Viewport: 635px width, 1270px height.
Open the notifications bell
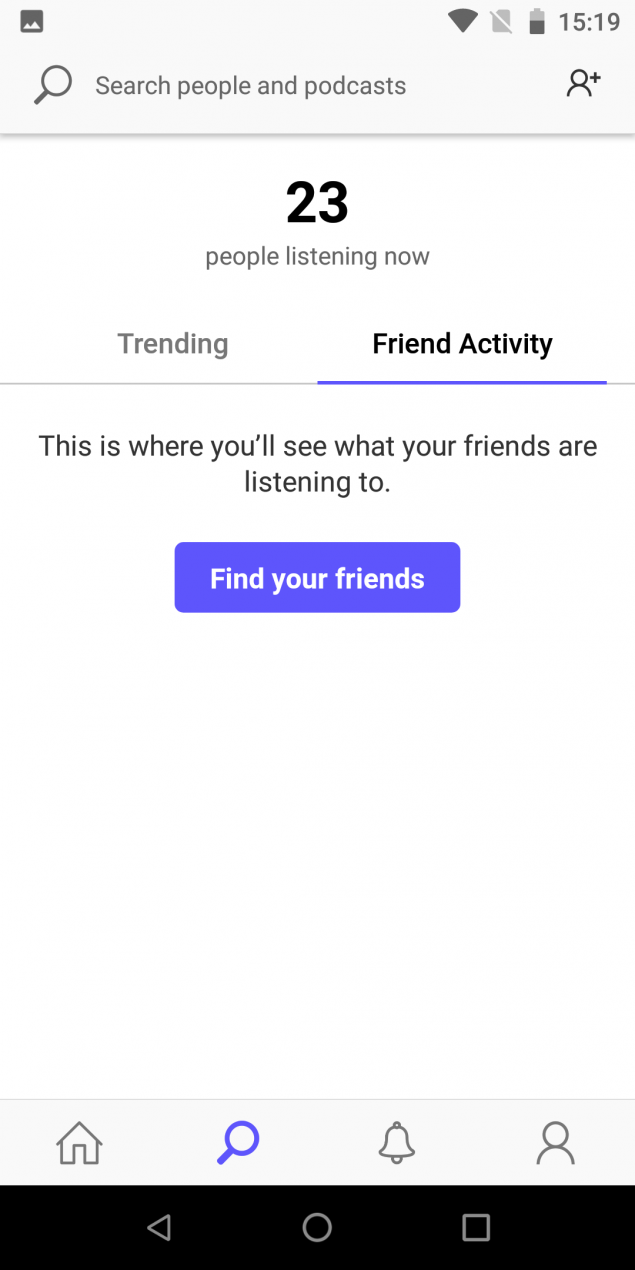[x=396, y=1143]
